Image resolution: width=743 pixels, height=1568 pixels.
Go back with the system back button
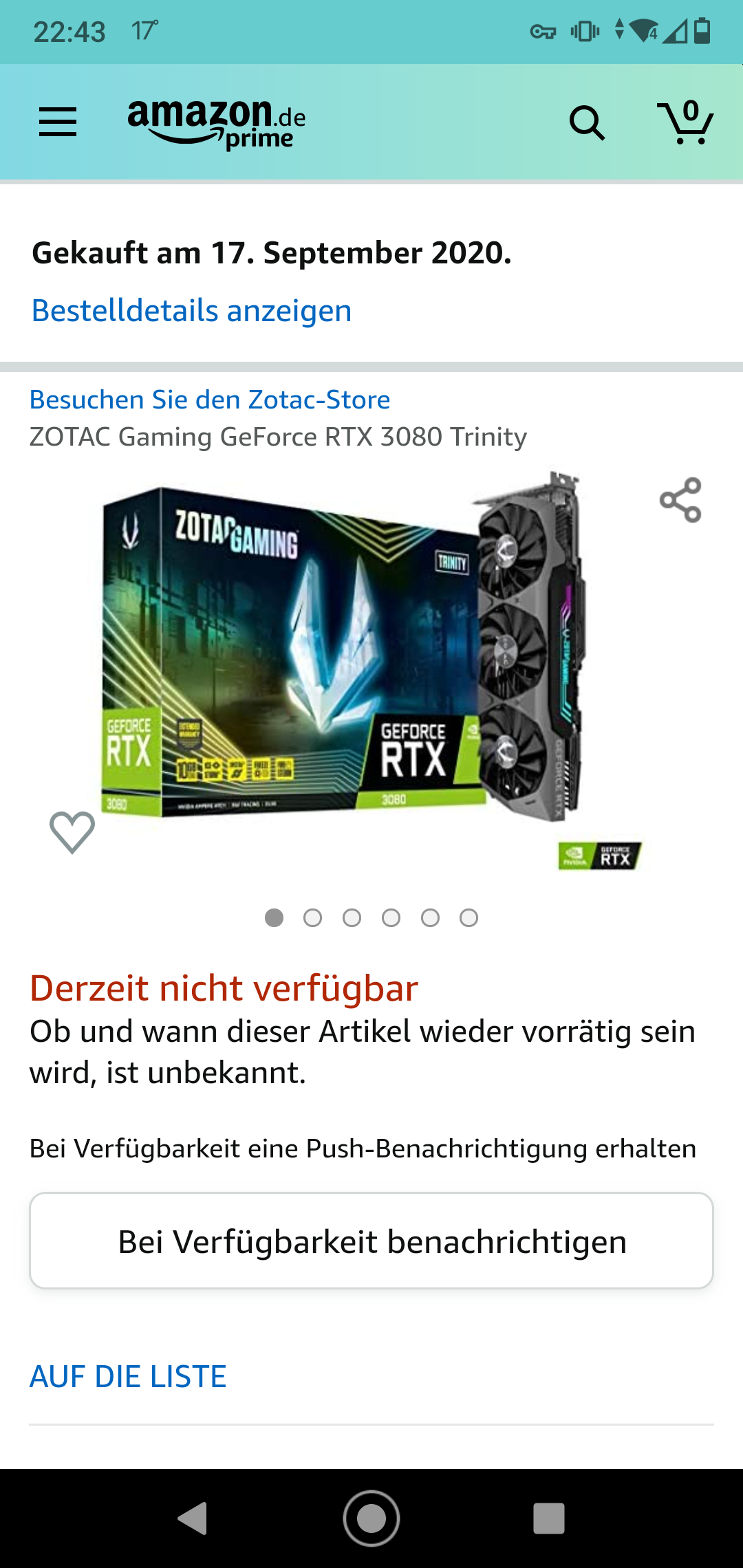point(193,1518)
